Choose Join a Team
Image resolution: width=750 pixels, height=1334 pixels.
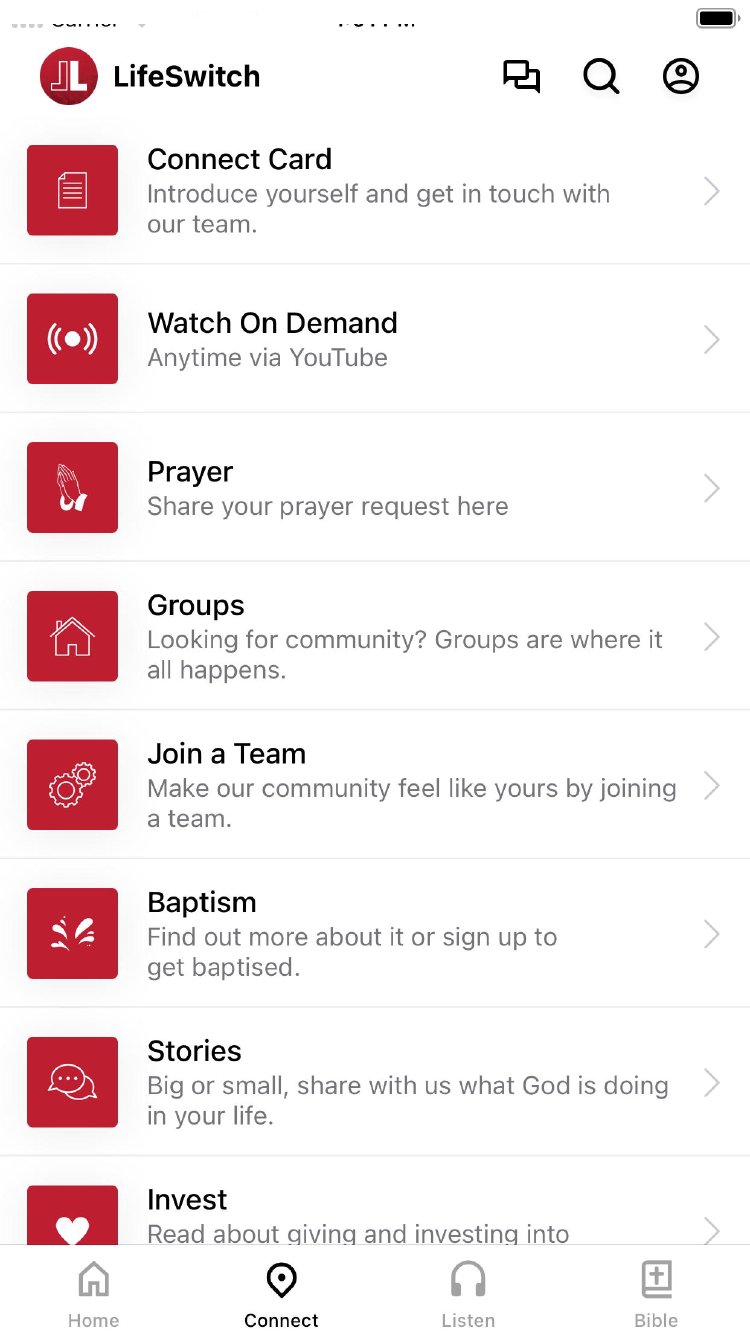point(375,785)
